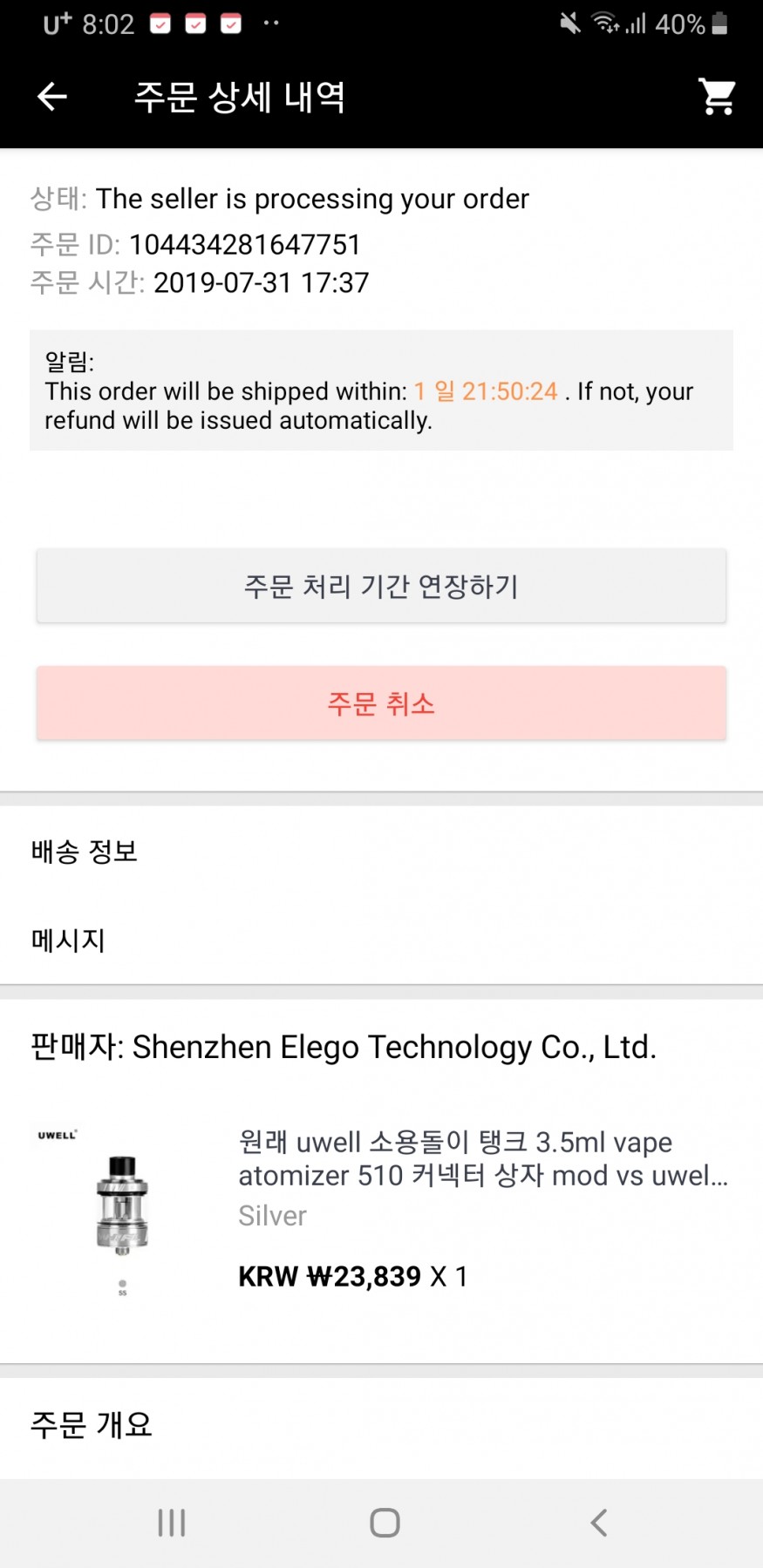View the uwell tank product item

381,1212
